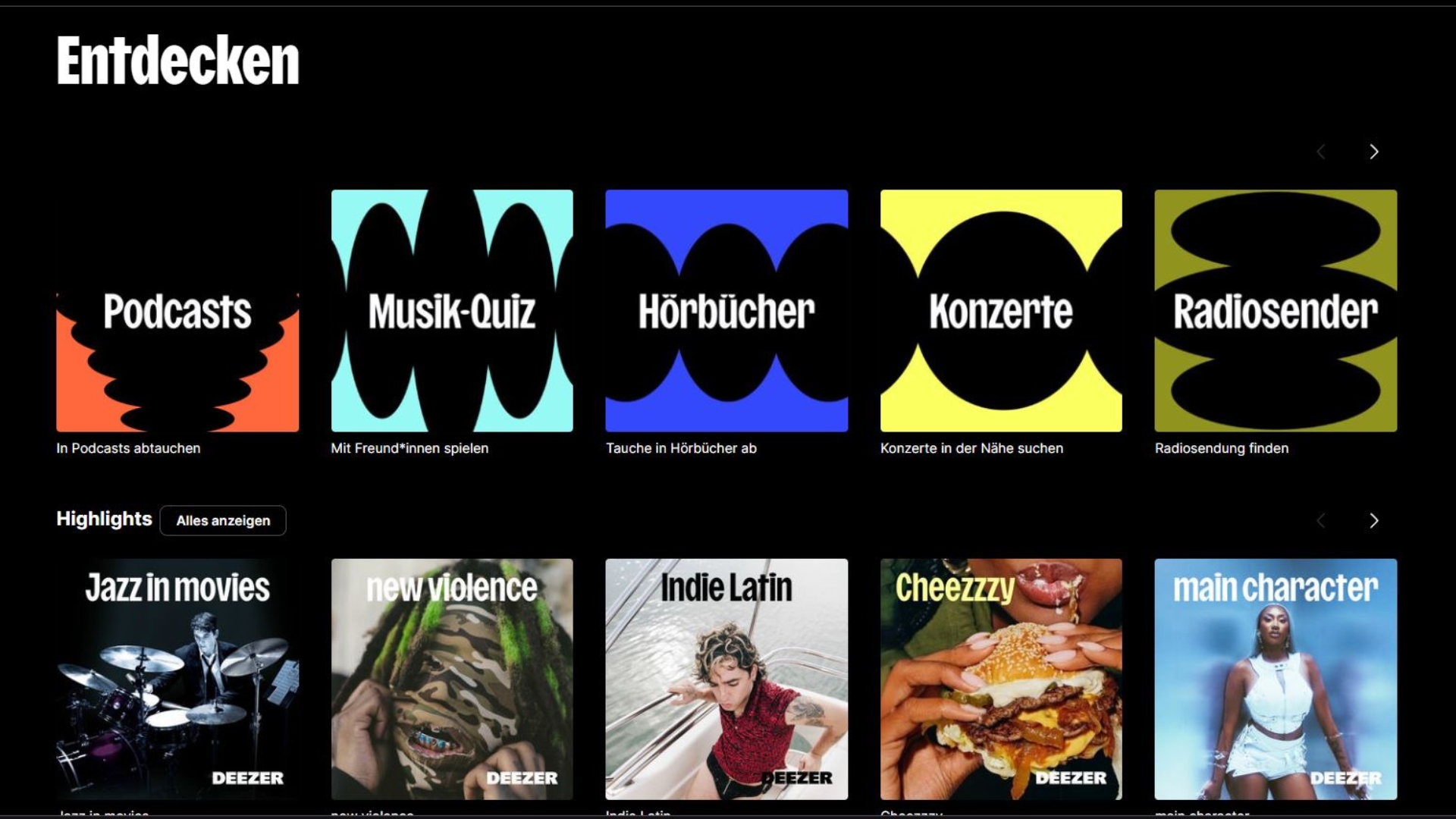The height and width of the screenshot is (819, 1456).
Task: Show next items in the Highlights carousel
Action: (1373, 521)
